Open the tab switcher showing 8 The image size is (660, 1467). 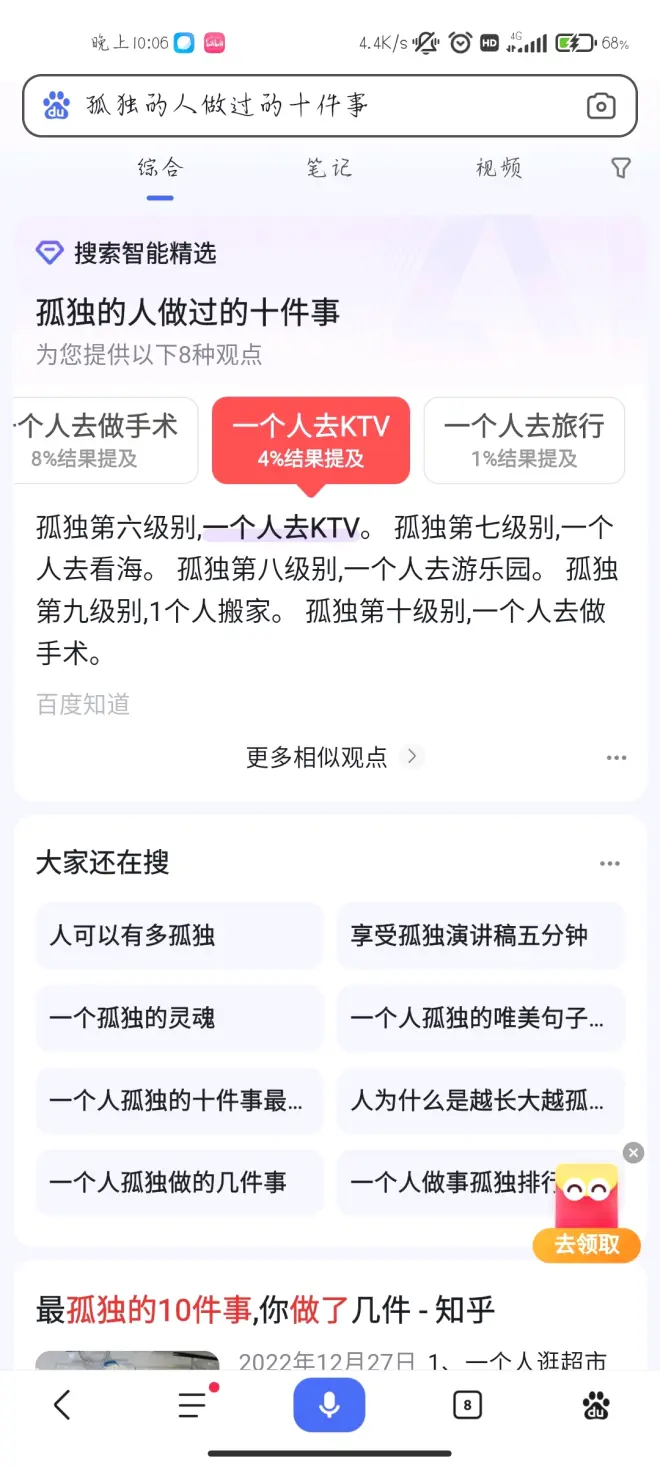[x=467, y=1405]
